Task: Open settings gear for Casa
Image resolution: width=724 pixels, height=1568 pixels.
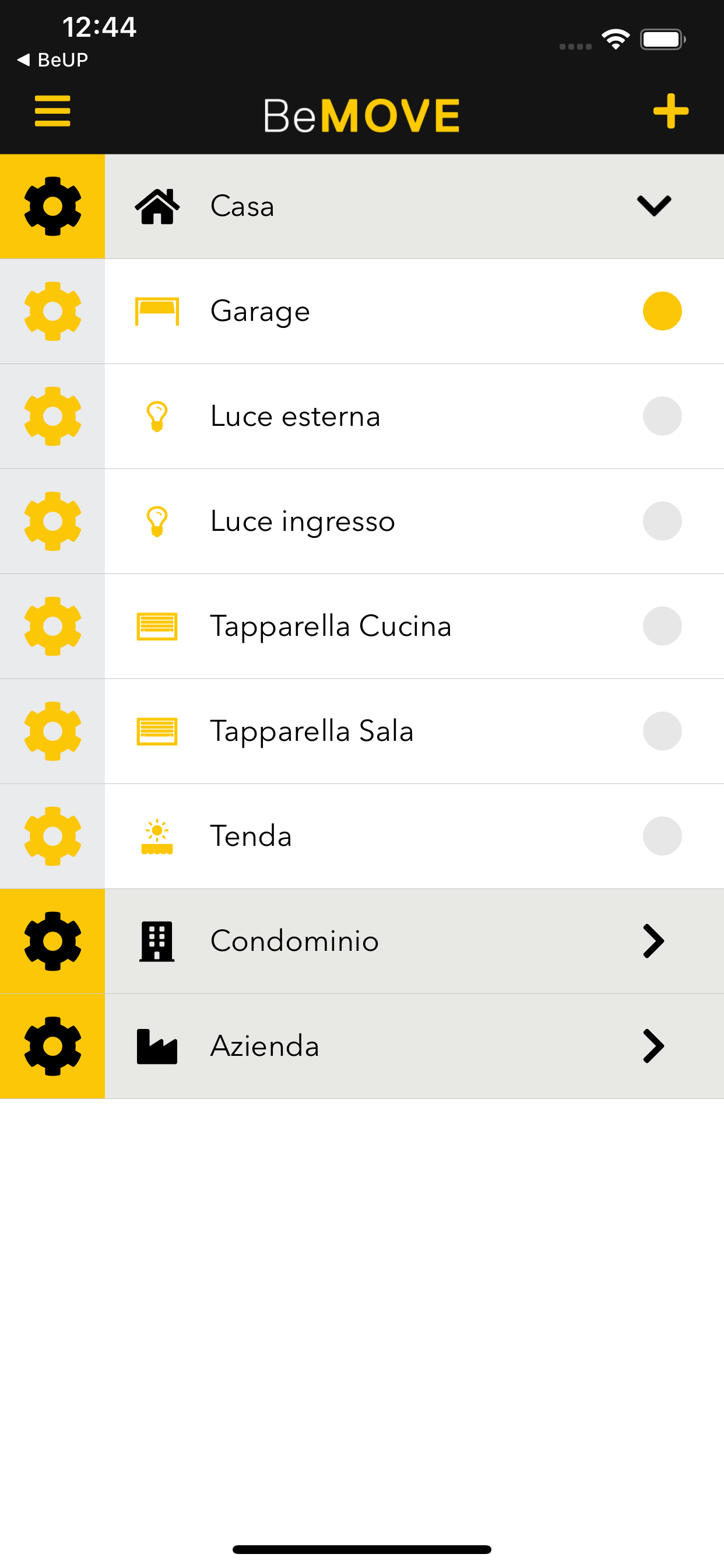Action: 52,206
